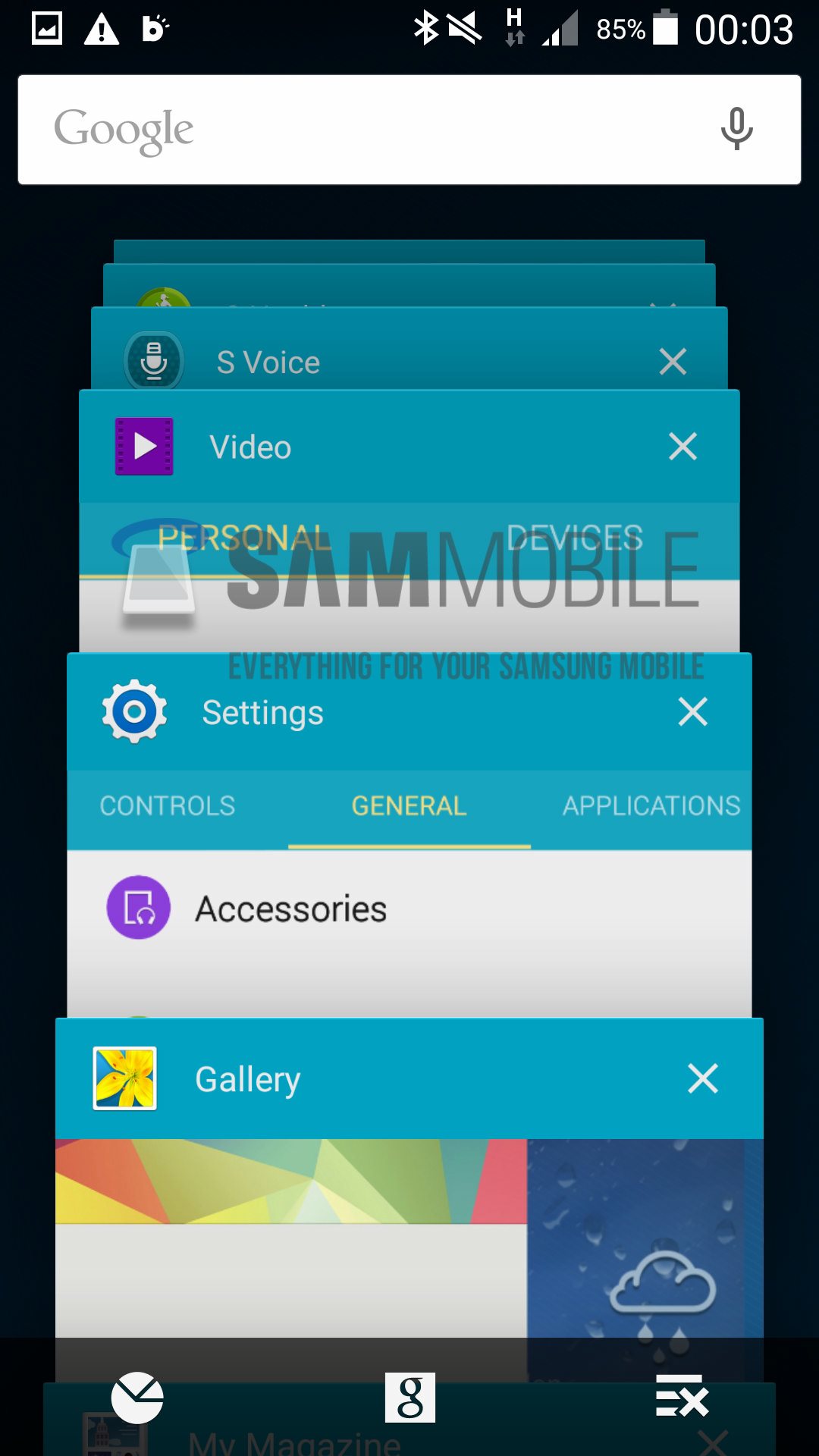Close the Gallery recent app card

pyautogui.click(x=702, y=1078)
